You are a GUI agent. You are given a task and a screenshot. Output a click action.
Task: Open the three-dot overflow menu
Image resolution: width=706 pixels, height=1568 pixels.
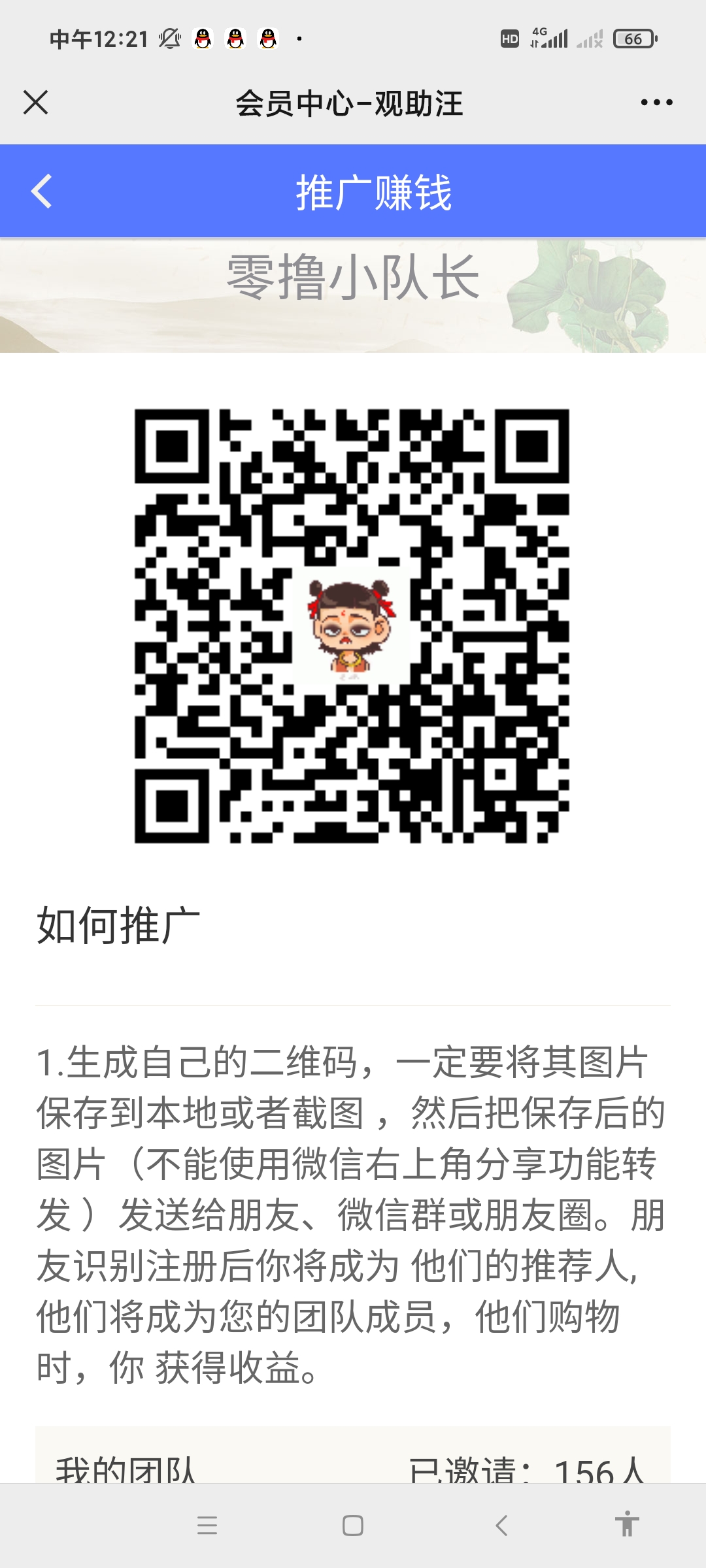[656, 103]
